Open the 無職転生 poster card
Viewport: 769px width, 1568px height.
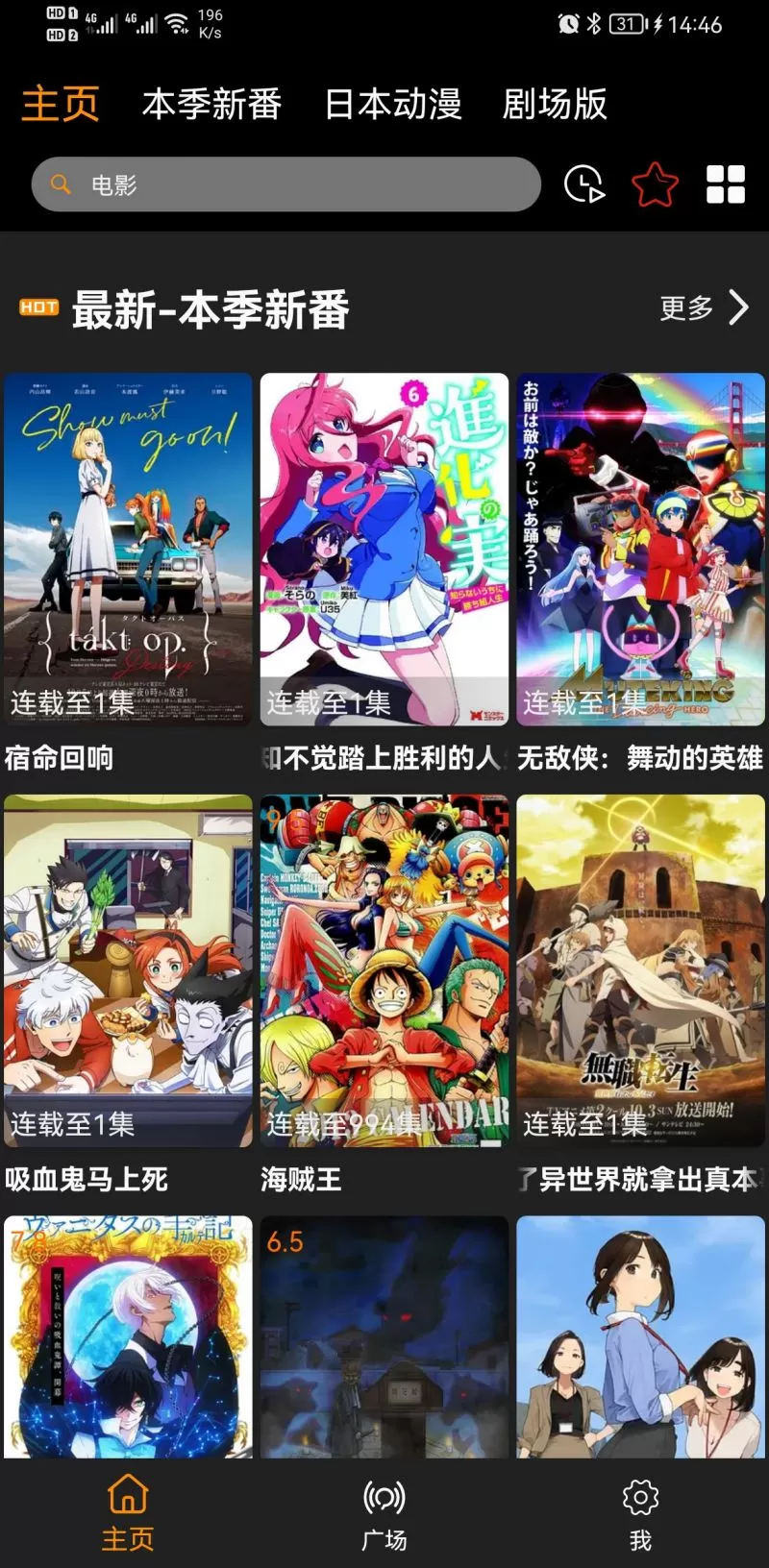click(640, 970)
